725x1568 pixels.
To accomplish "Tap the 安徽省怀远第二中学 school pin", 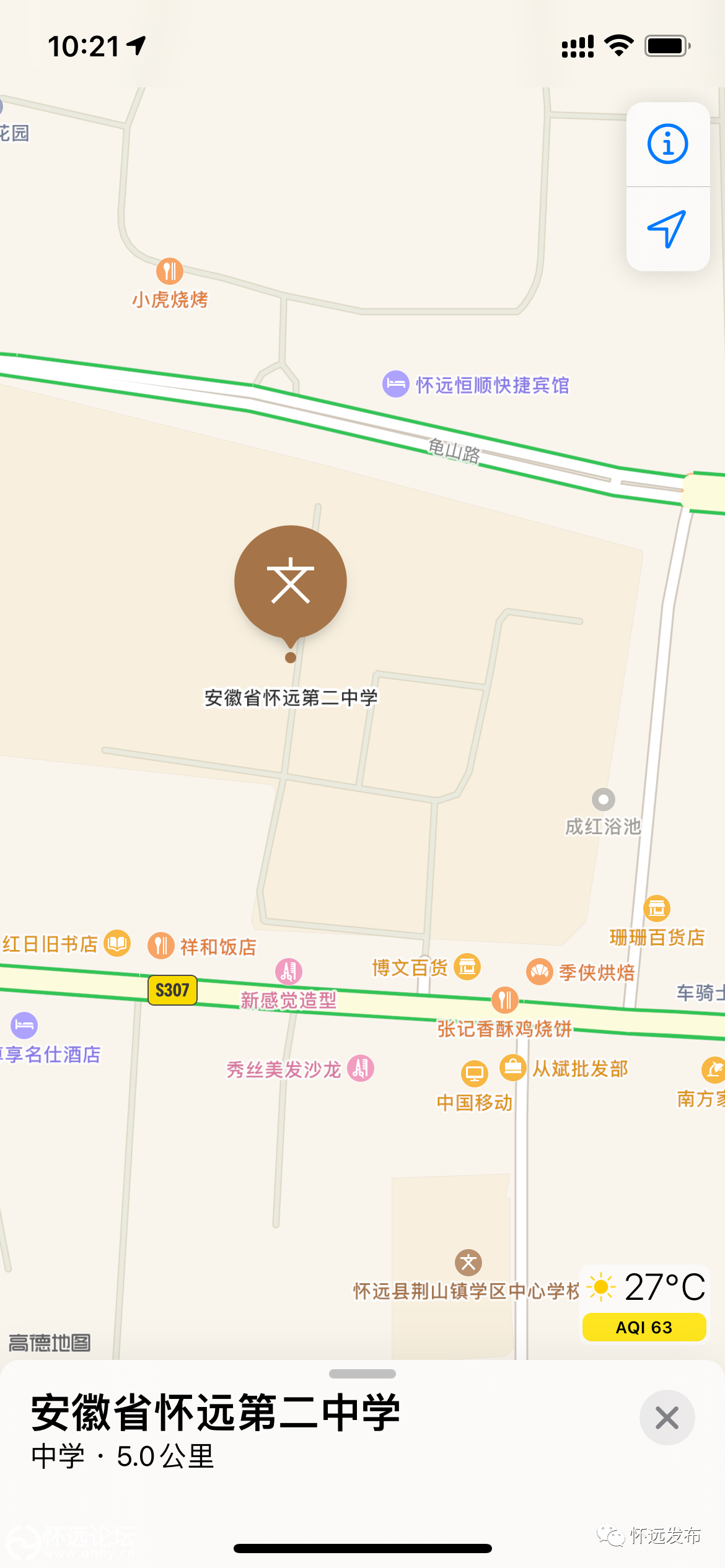I will pyautogui.click(x=290, y=582).
